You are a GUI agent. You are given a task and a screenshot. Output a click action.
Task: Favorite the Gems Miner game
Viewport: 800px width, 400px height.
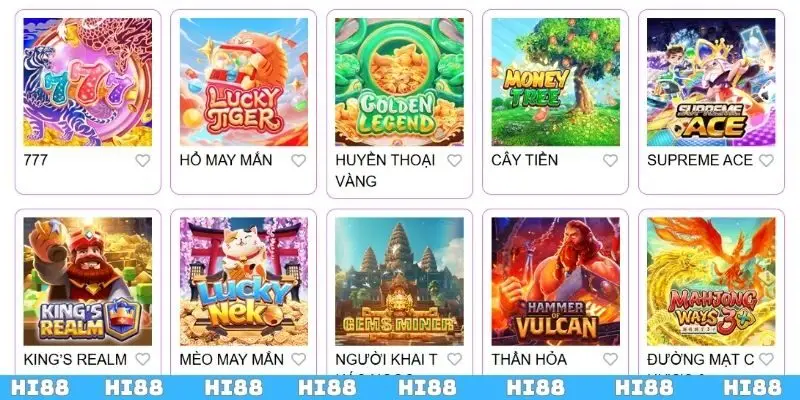[455, 359]
